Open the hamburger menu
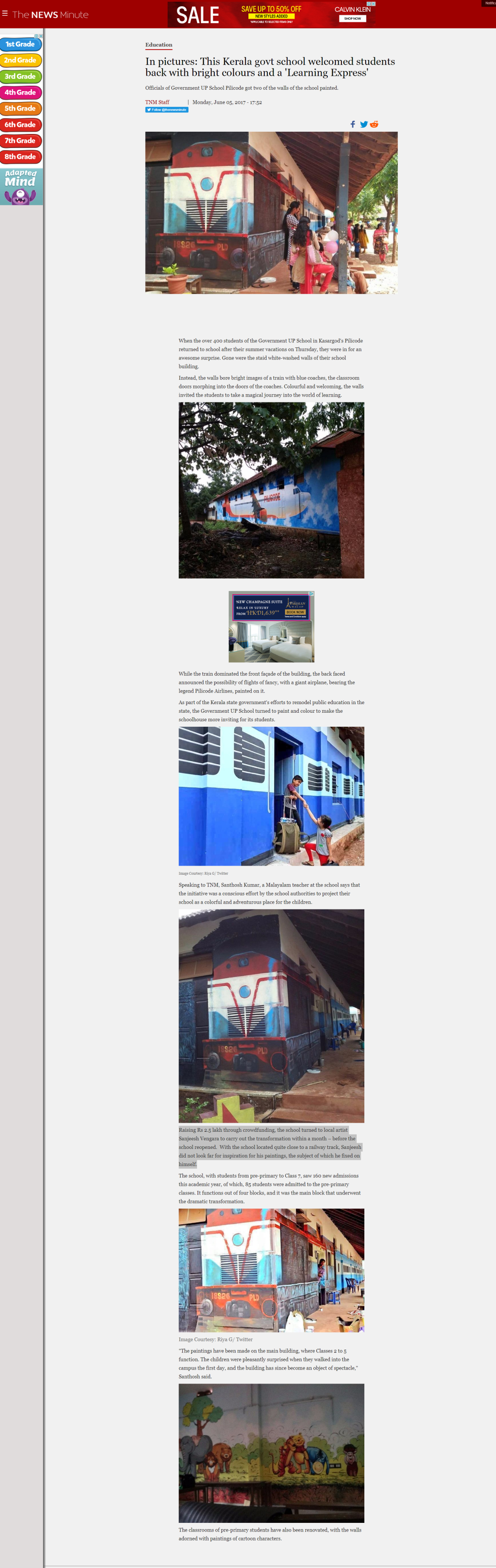Screen dimensions: 496x1568 tap(5, 14)
